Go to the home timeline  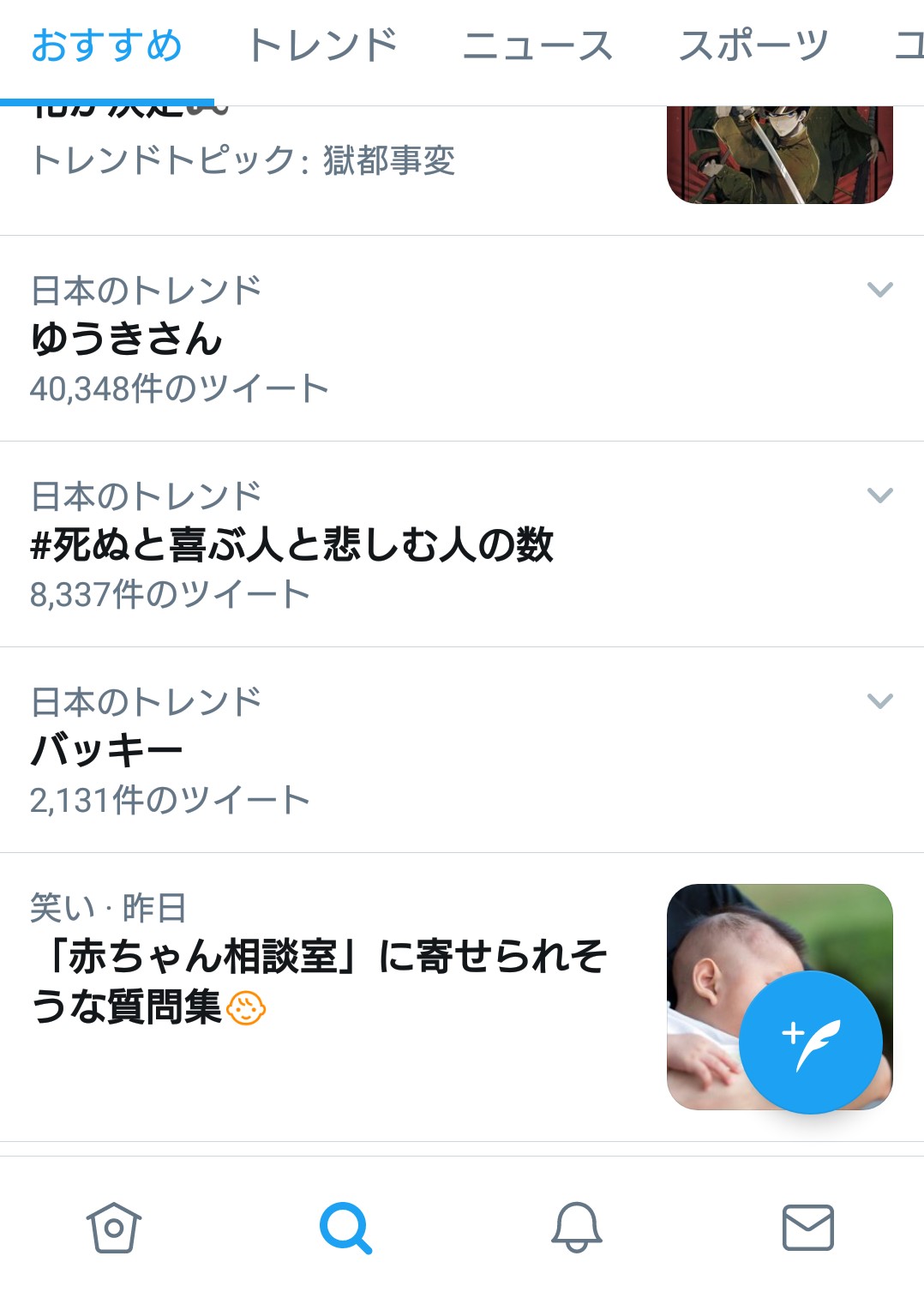coord(114,1228)
